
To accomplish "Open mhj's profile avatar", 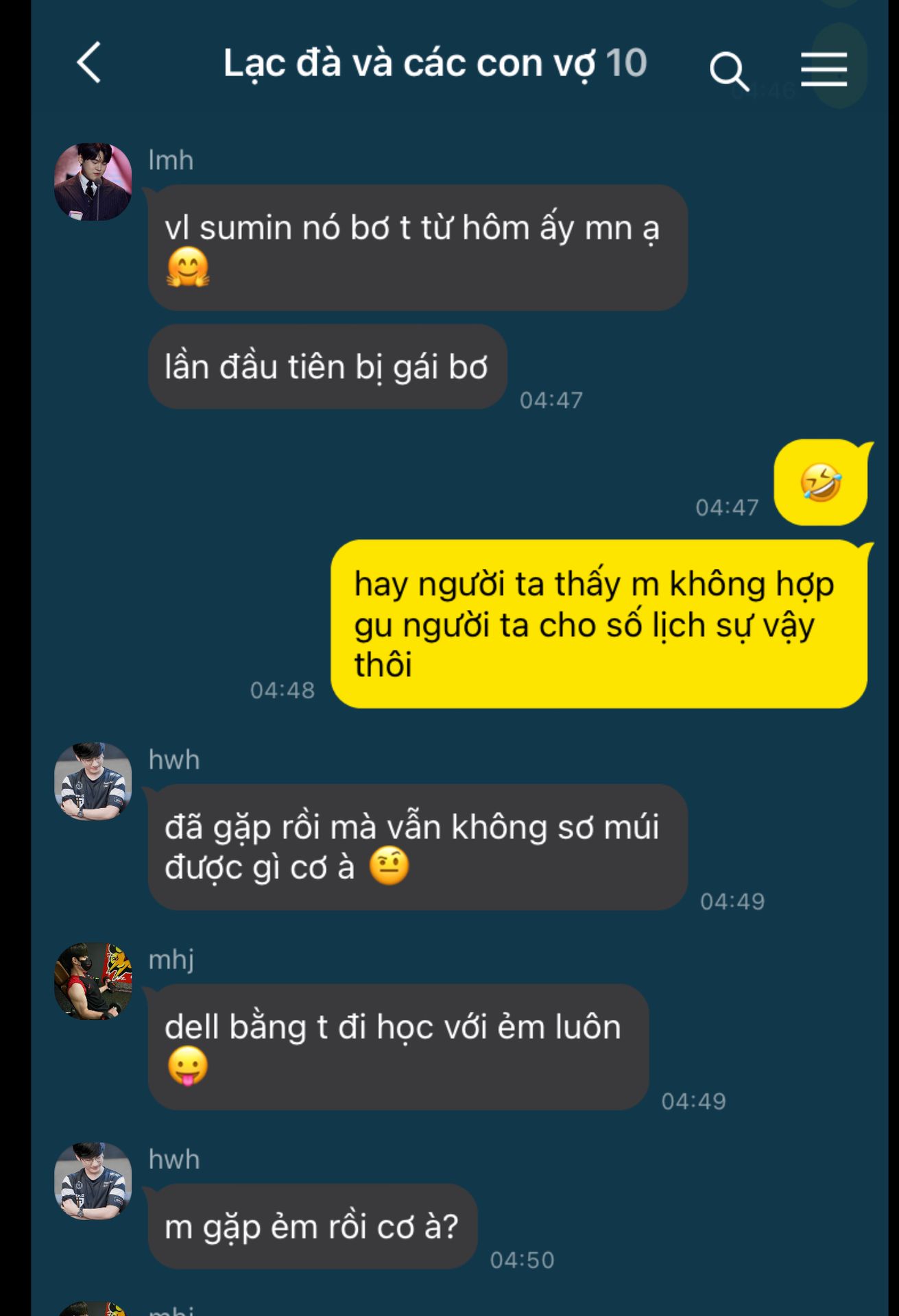I will (93, 981).
